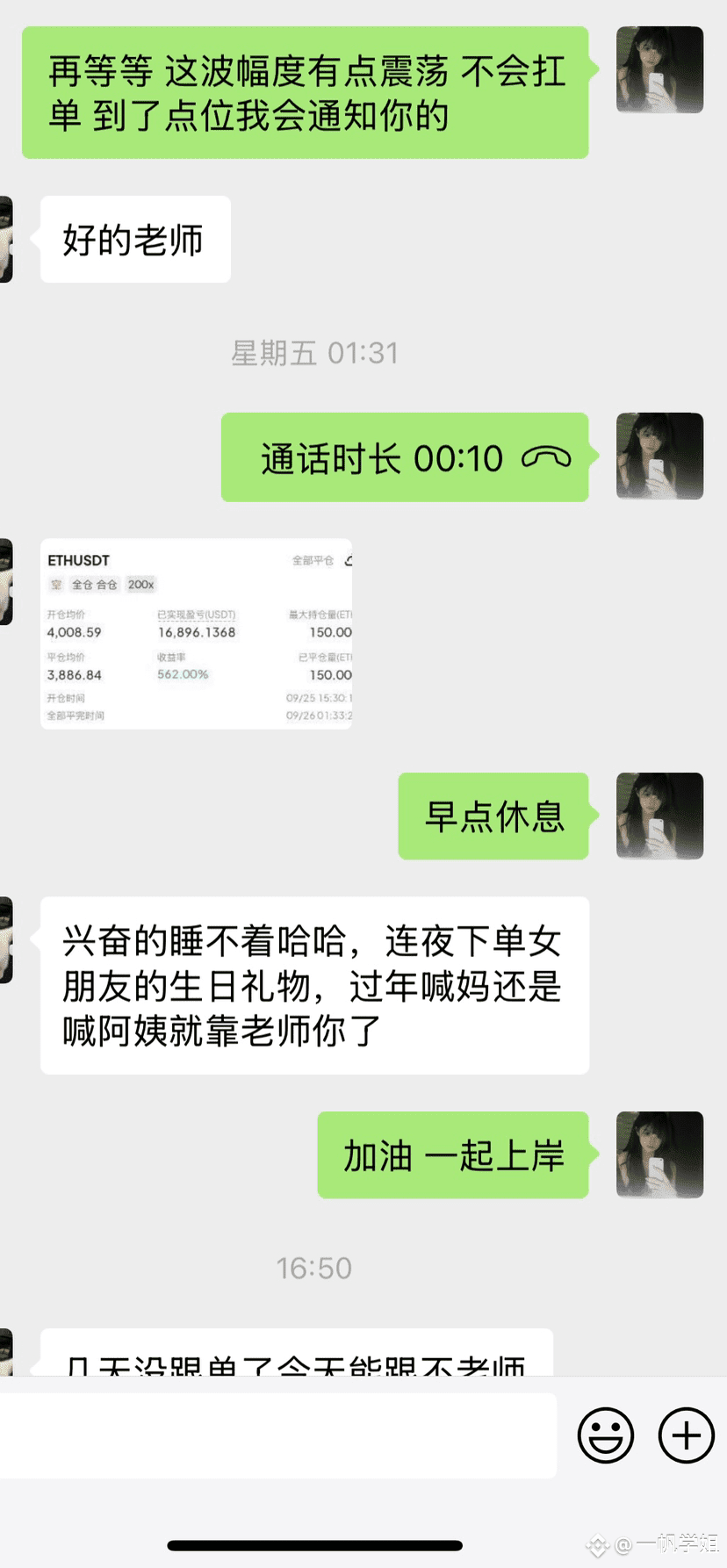The image size is (727, 1568).
Task: Open sender avatar beside 早点休息 message
Action: click(x=659, y=816)
